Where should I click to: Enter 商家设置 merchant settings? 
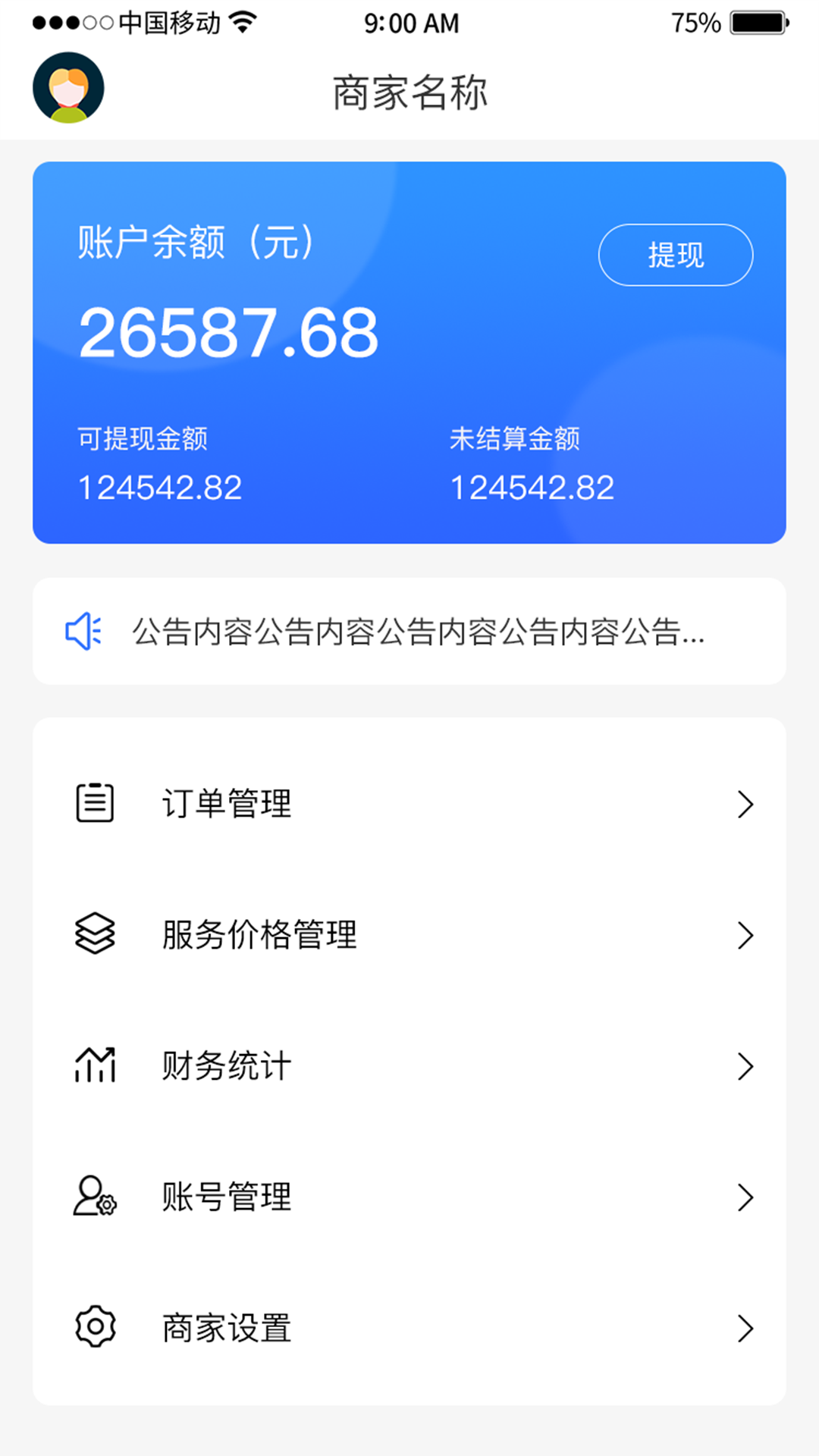tap(409, 1329)
